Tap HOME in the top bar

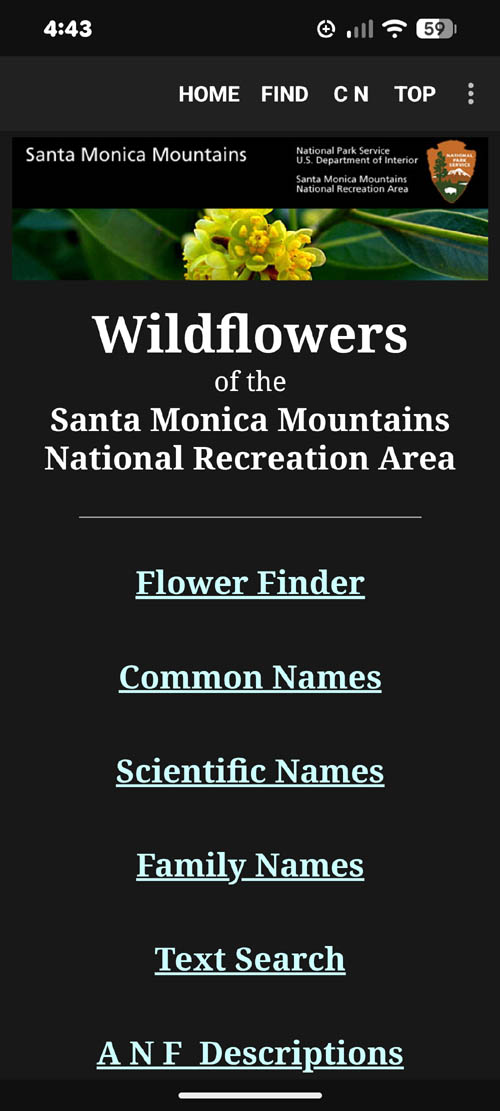coord(209,94)
